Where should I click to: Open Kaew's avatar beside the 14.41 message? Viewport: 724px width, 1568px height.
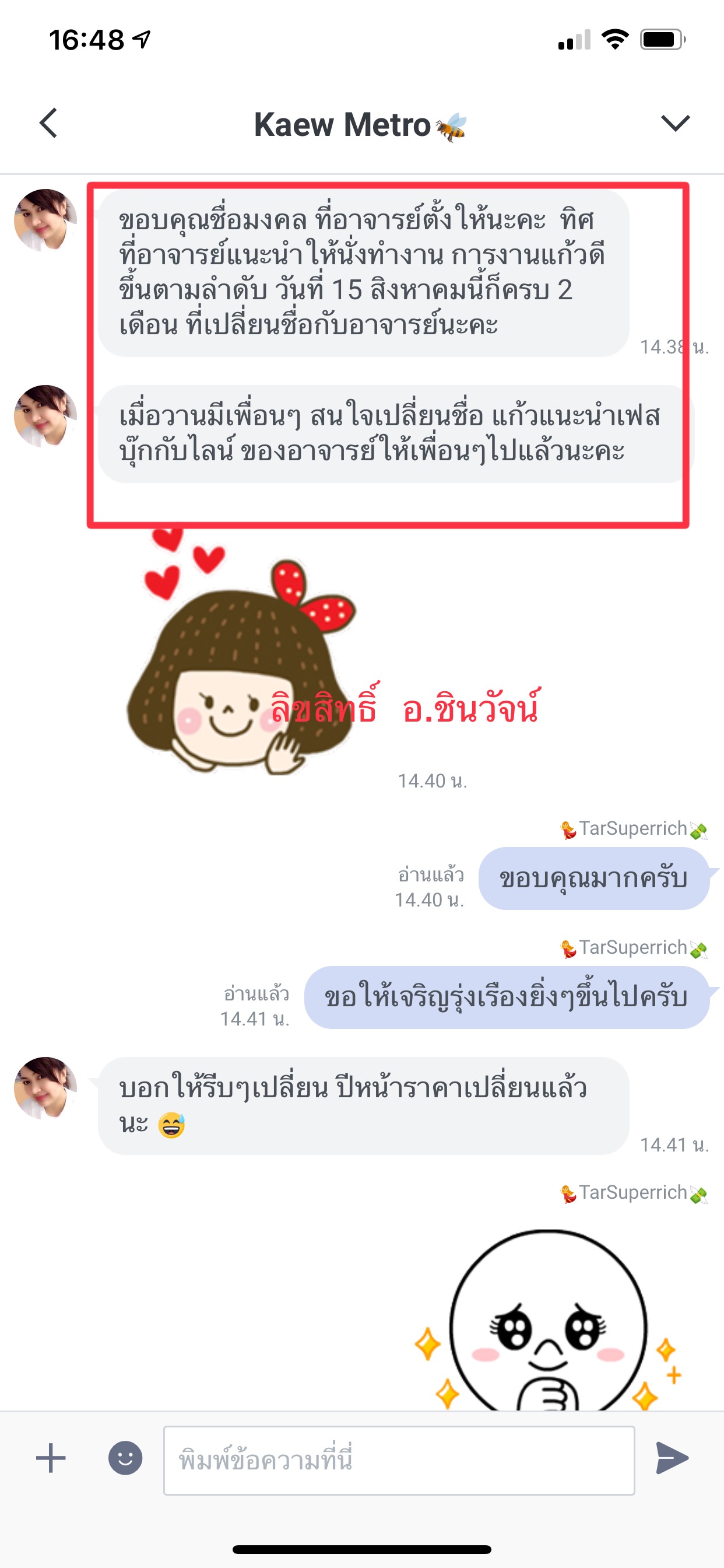[45, 1088]
